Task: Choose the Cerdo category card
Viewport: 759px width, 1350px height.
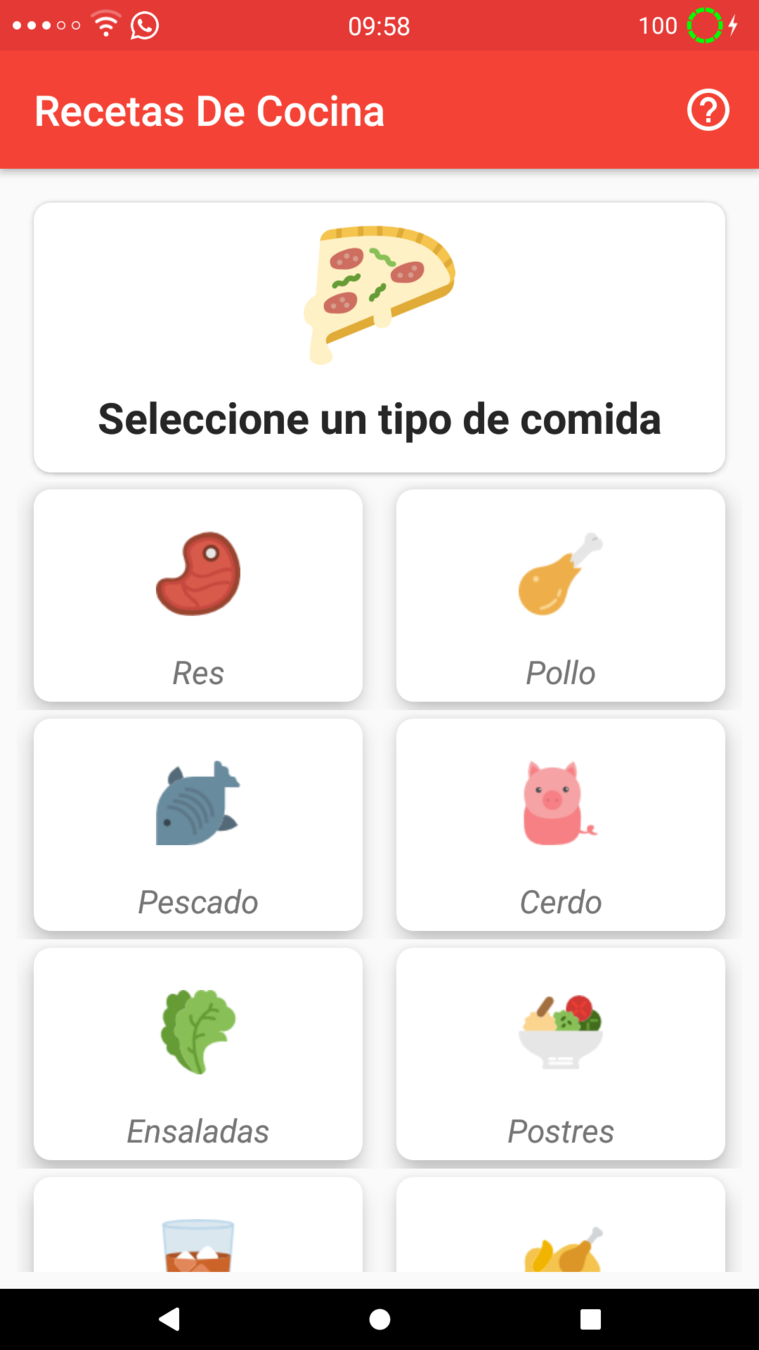Action: [x=560, y=825]
